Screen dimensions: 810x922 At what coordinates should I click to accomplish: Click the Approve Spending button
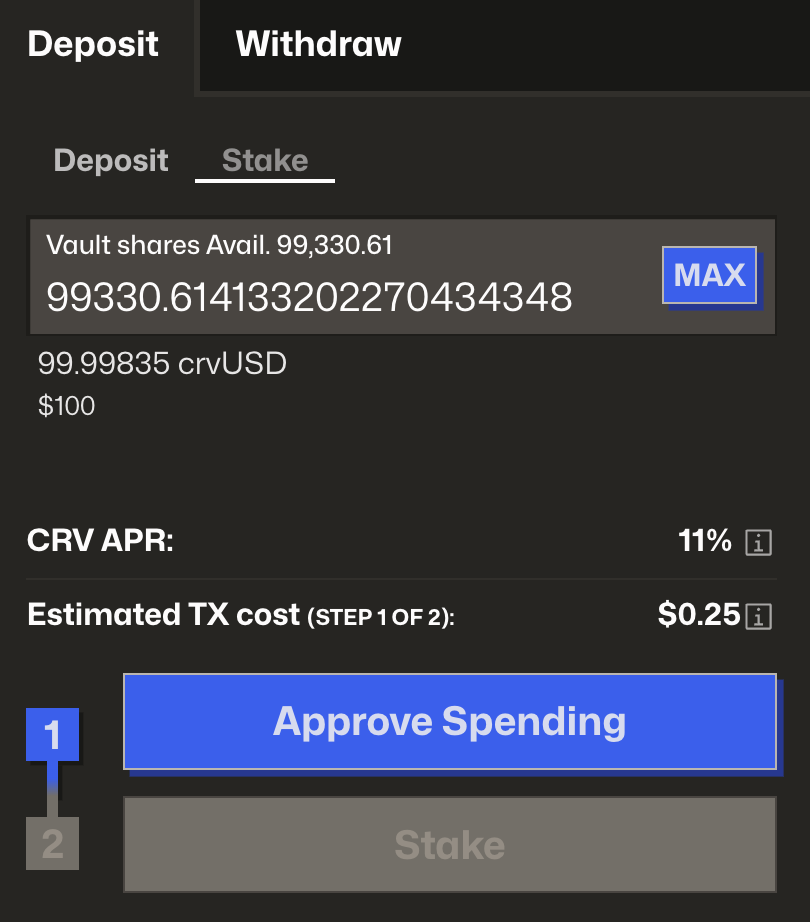[450, 721]
